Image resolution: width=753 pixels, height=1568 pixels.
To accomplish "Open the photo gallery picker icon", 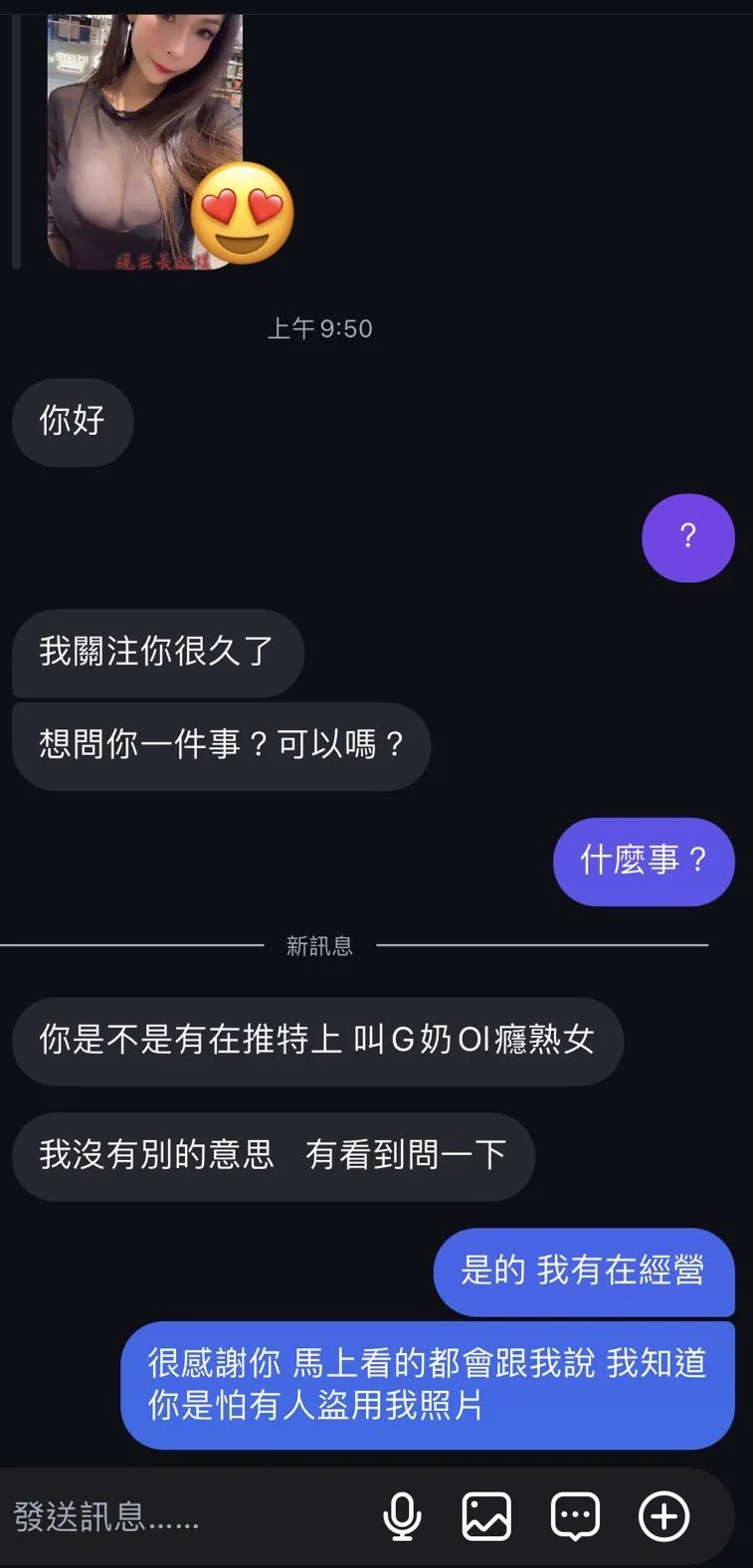I will (x=486, y=1517).
